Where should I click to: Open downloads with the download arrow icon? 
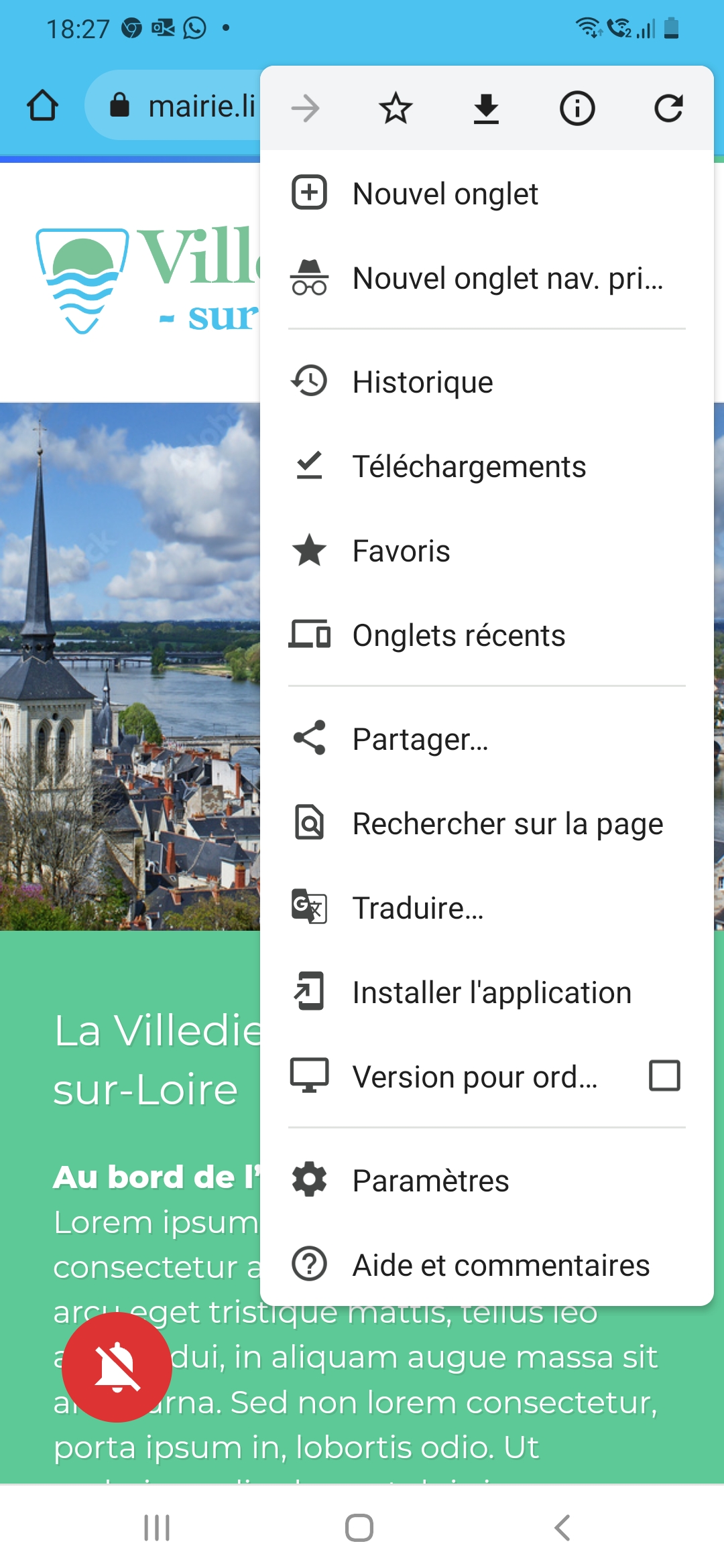point(486,108)
